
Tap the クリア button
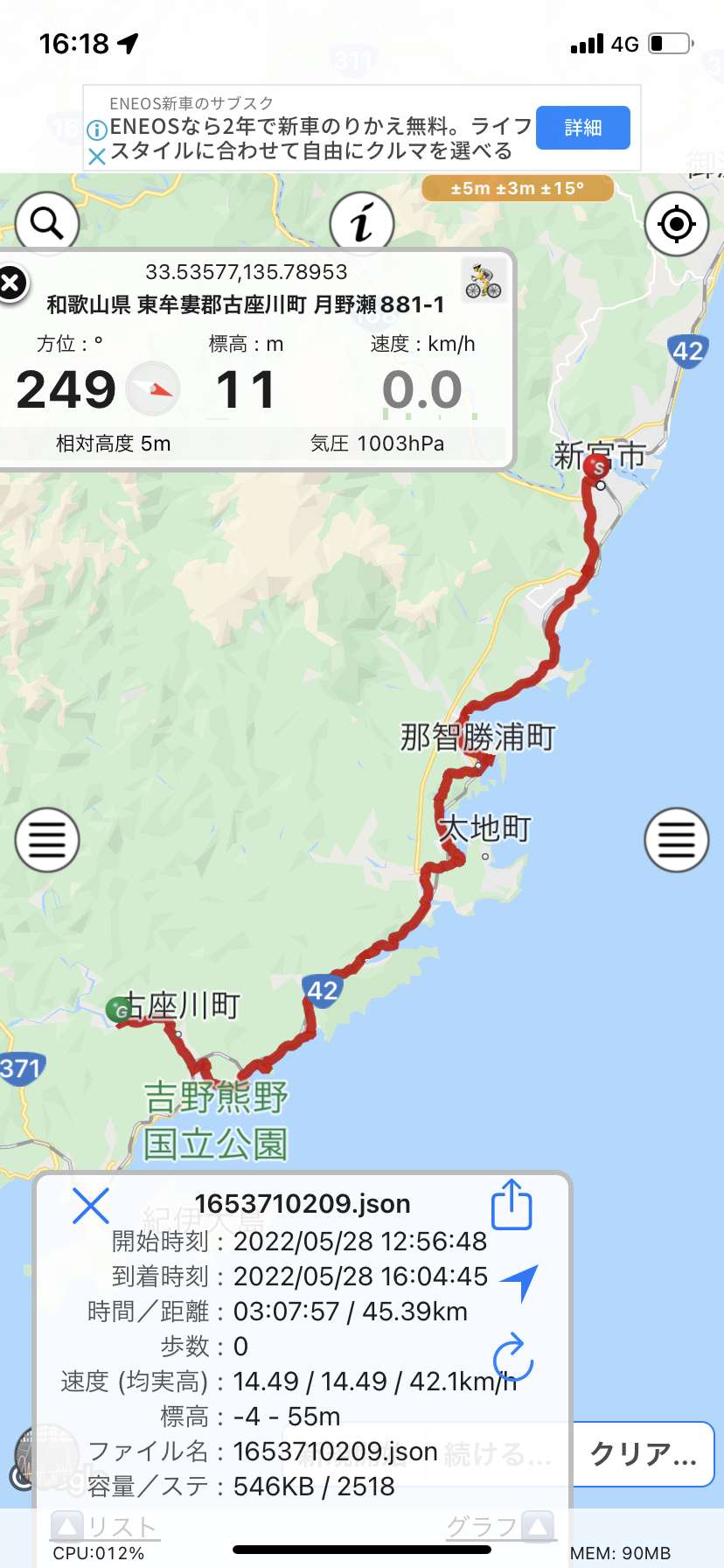click(x=644, y=1453)
